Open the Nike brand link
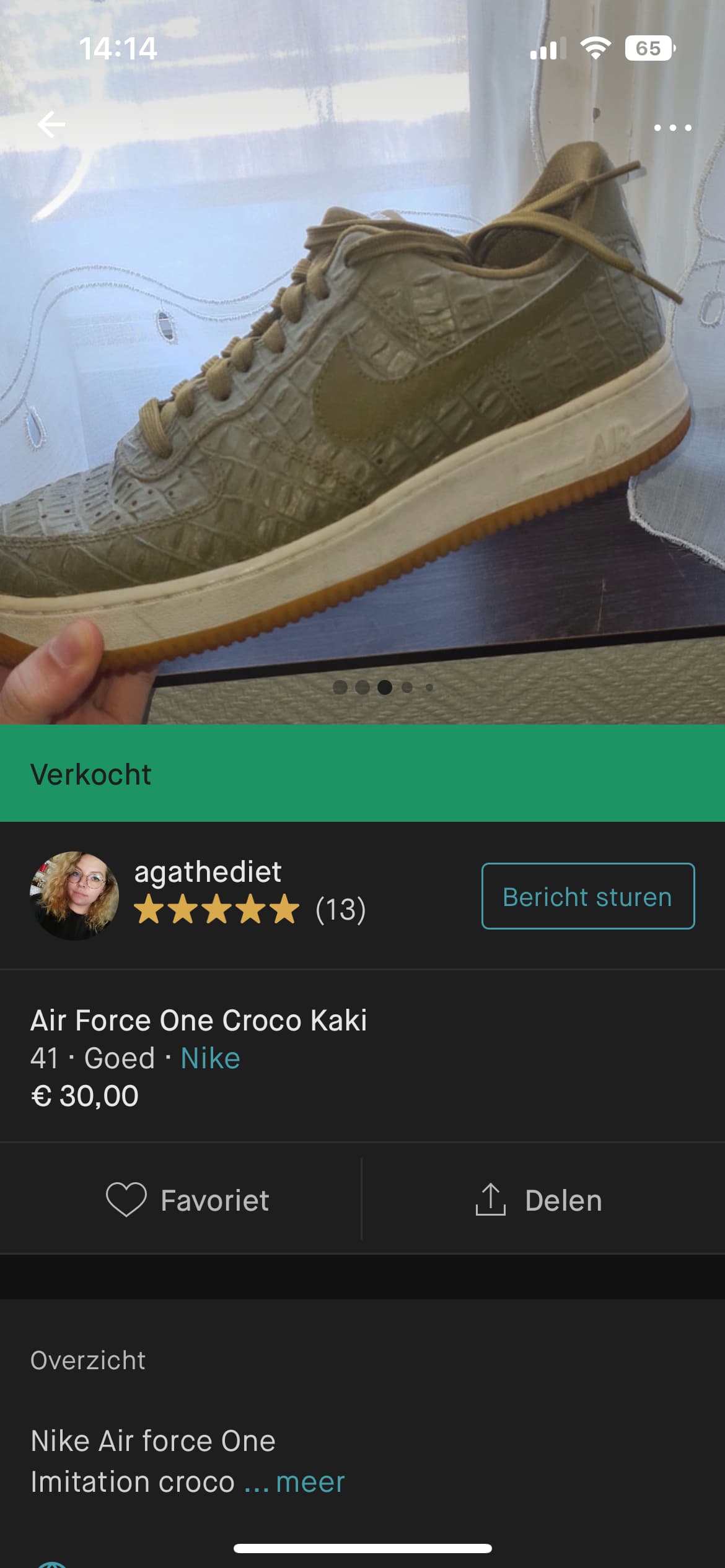 [210, 1058]
